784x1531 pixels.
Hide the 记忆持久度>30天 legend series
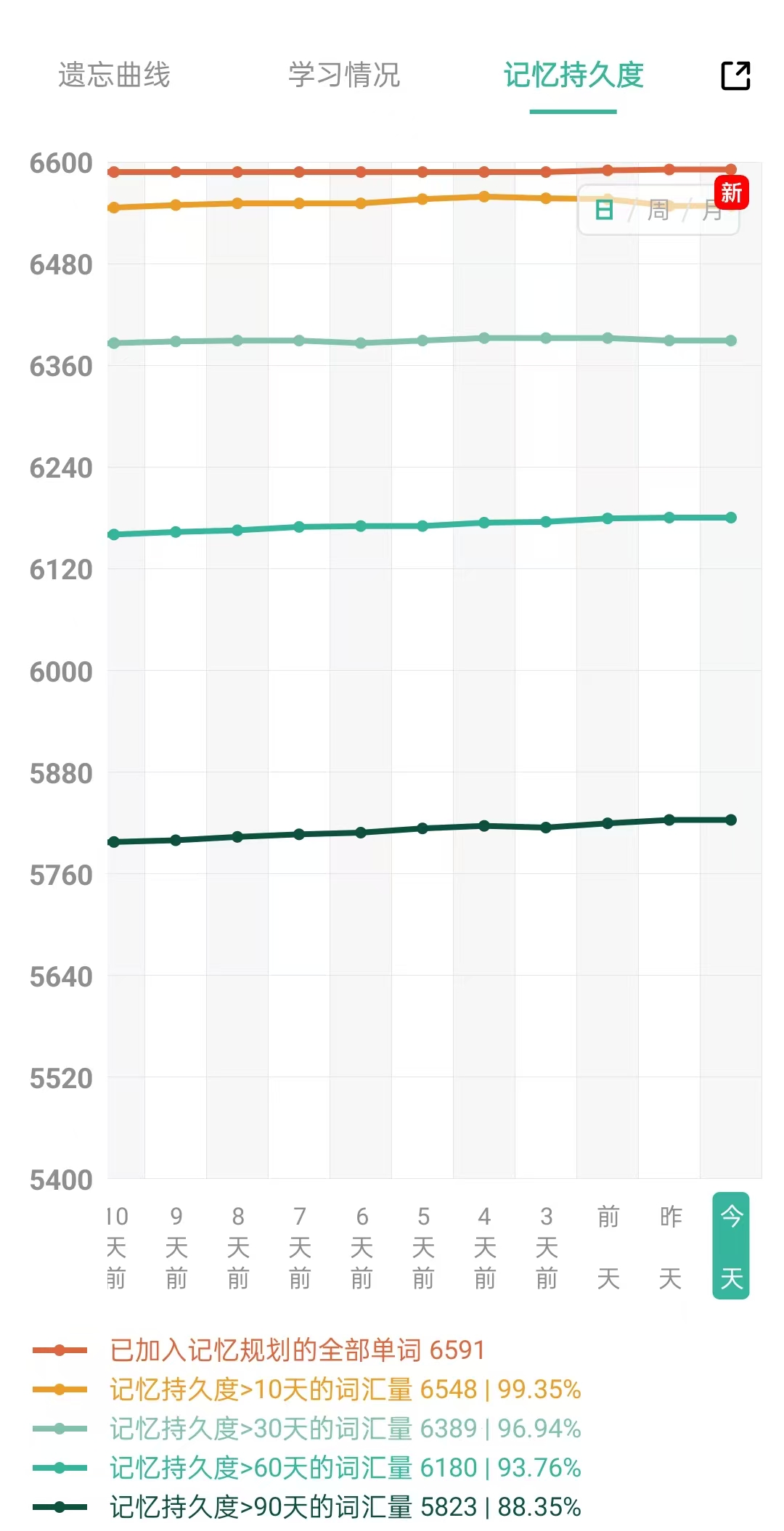coord(345,1429)
